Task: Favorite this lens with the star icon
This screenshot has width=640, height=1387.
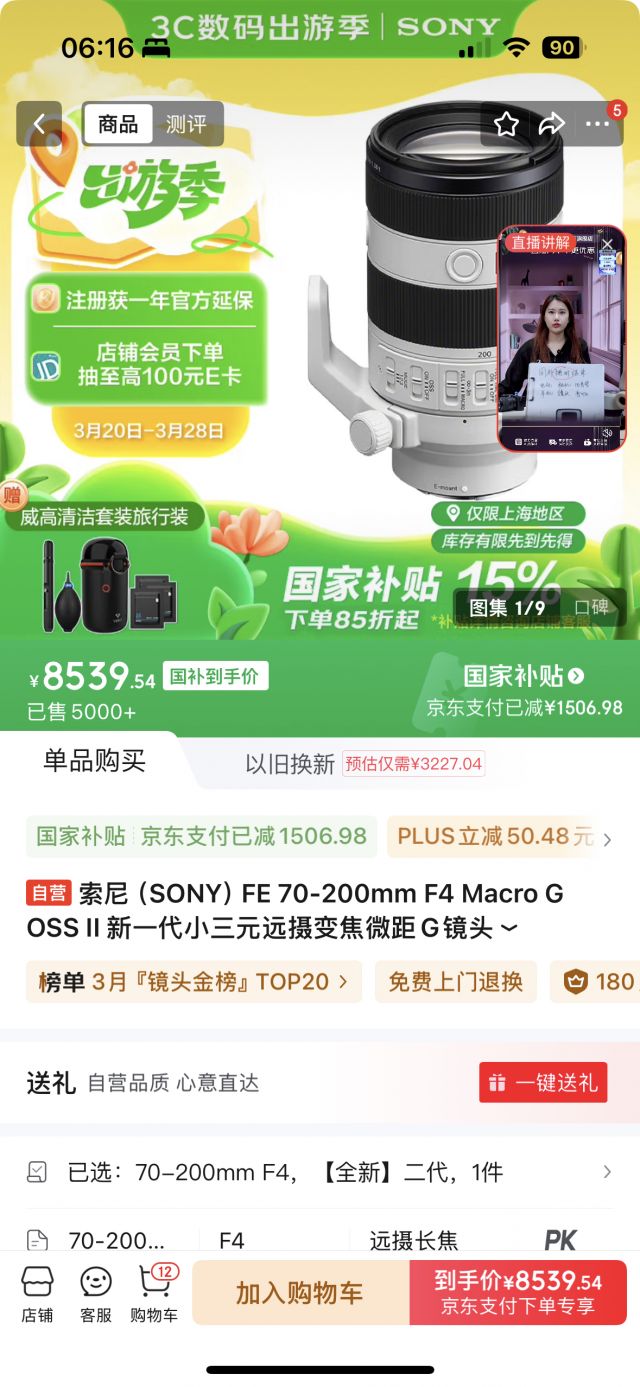Action: [507, 125]
